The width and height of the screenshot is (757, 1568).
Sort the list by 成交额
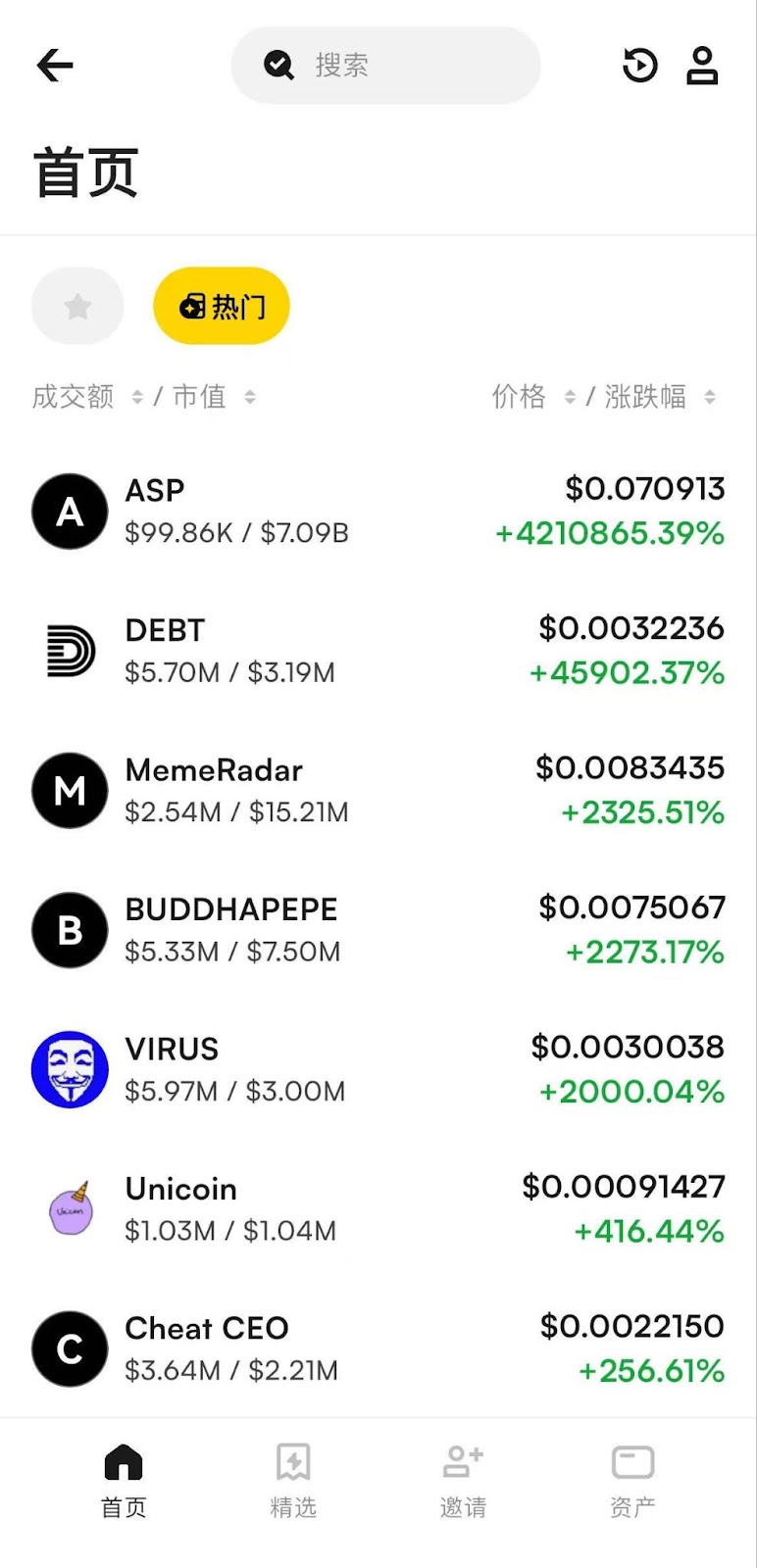(x=86, y=397)
